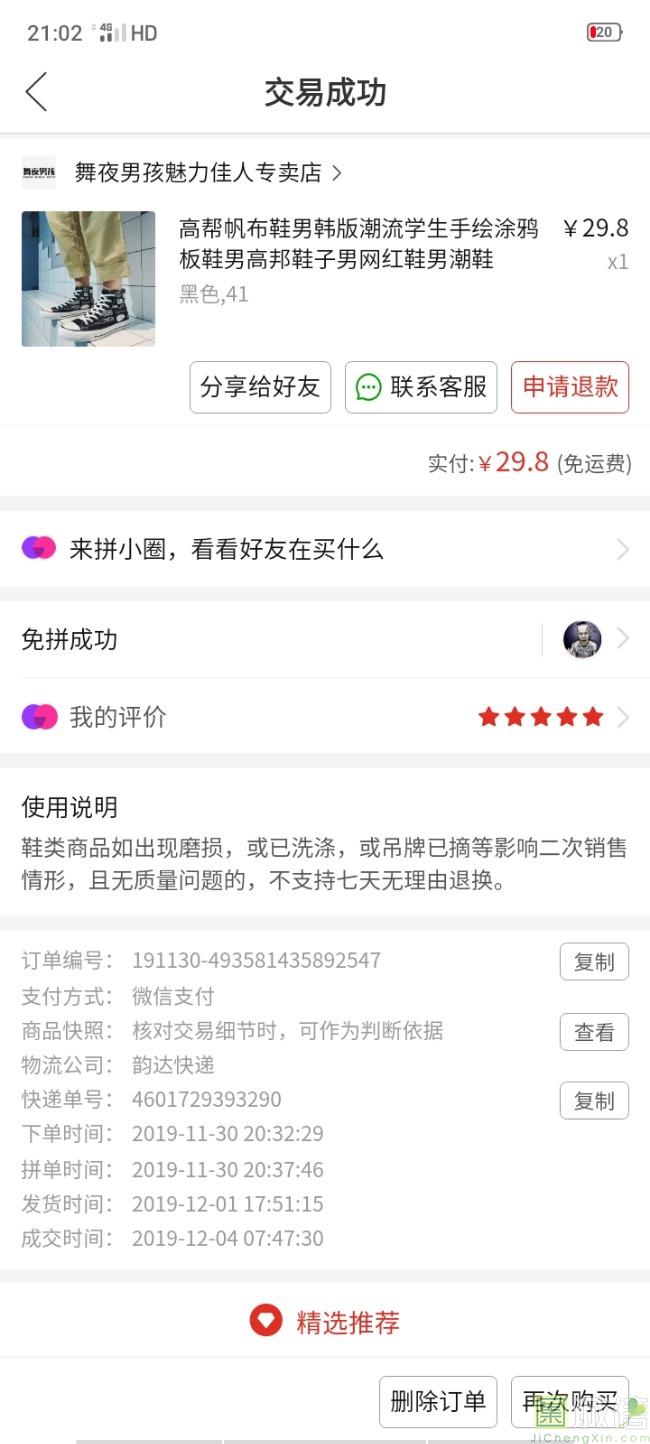This screenshot has width=650, height=1444.
Task: Open the canvas shoe product thumbnail
Action: (x=88, y=278)
